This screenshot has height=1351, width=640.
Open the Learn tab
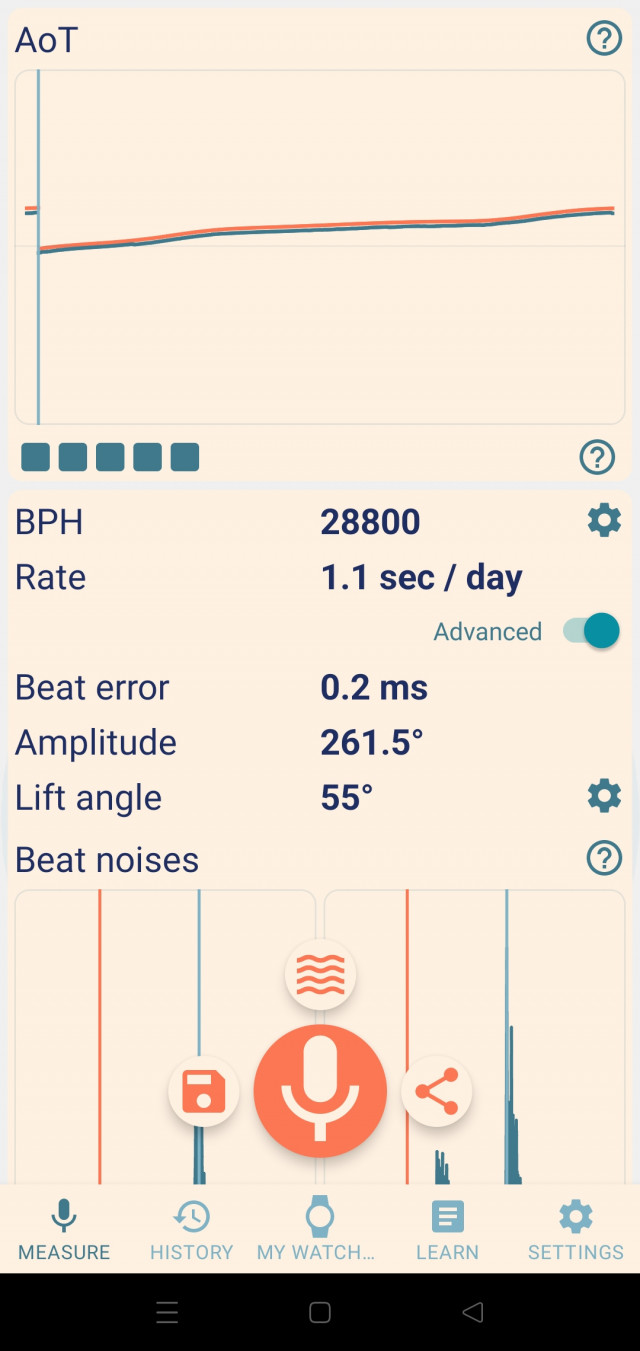point(447,1230)
